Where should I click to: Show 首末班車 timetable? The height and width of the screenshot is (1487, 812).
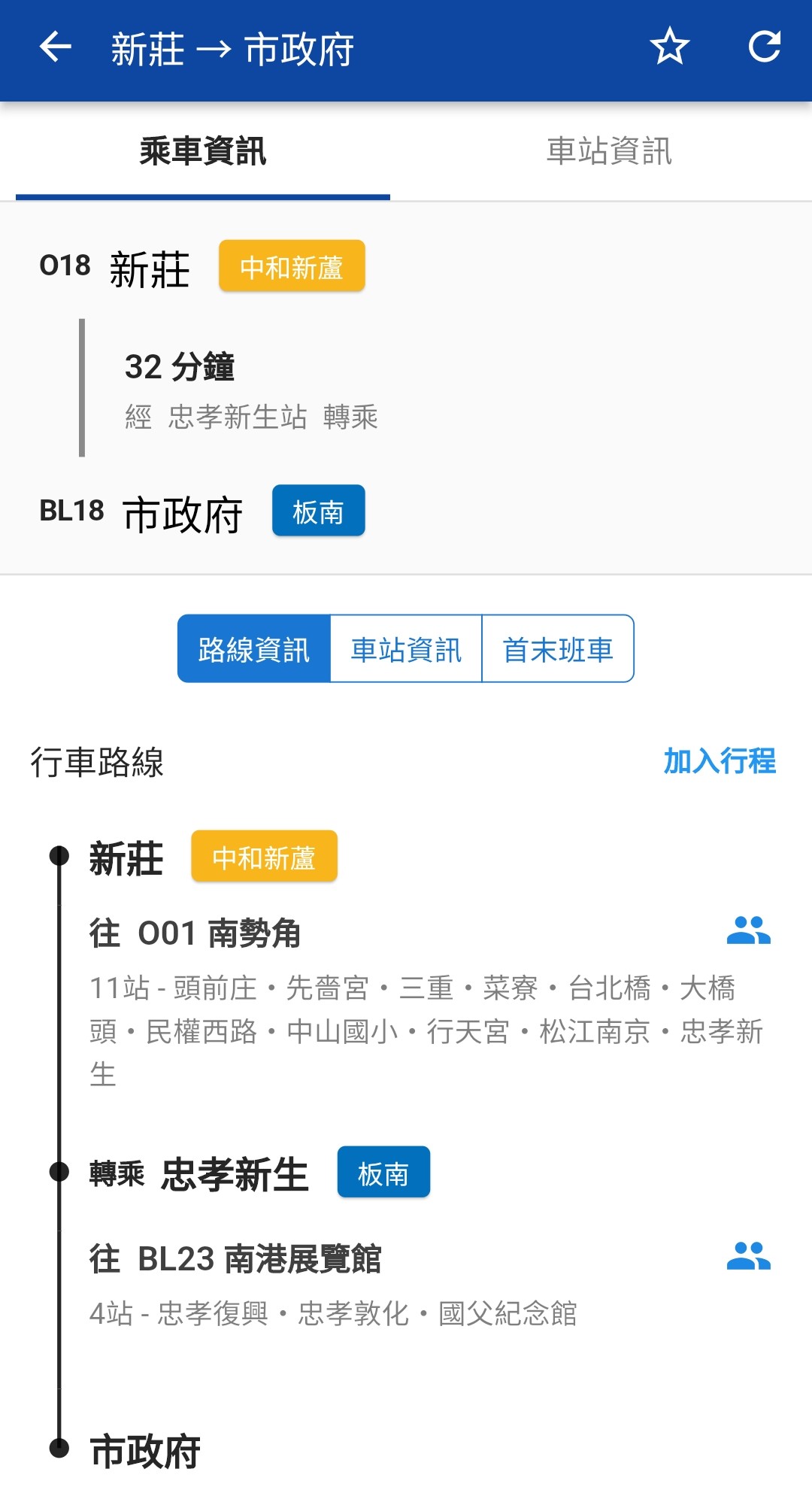(558, 649)
